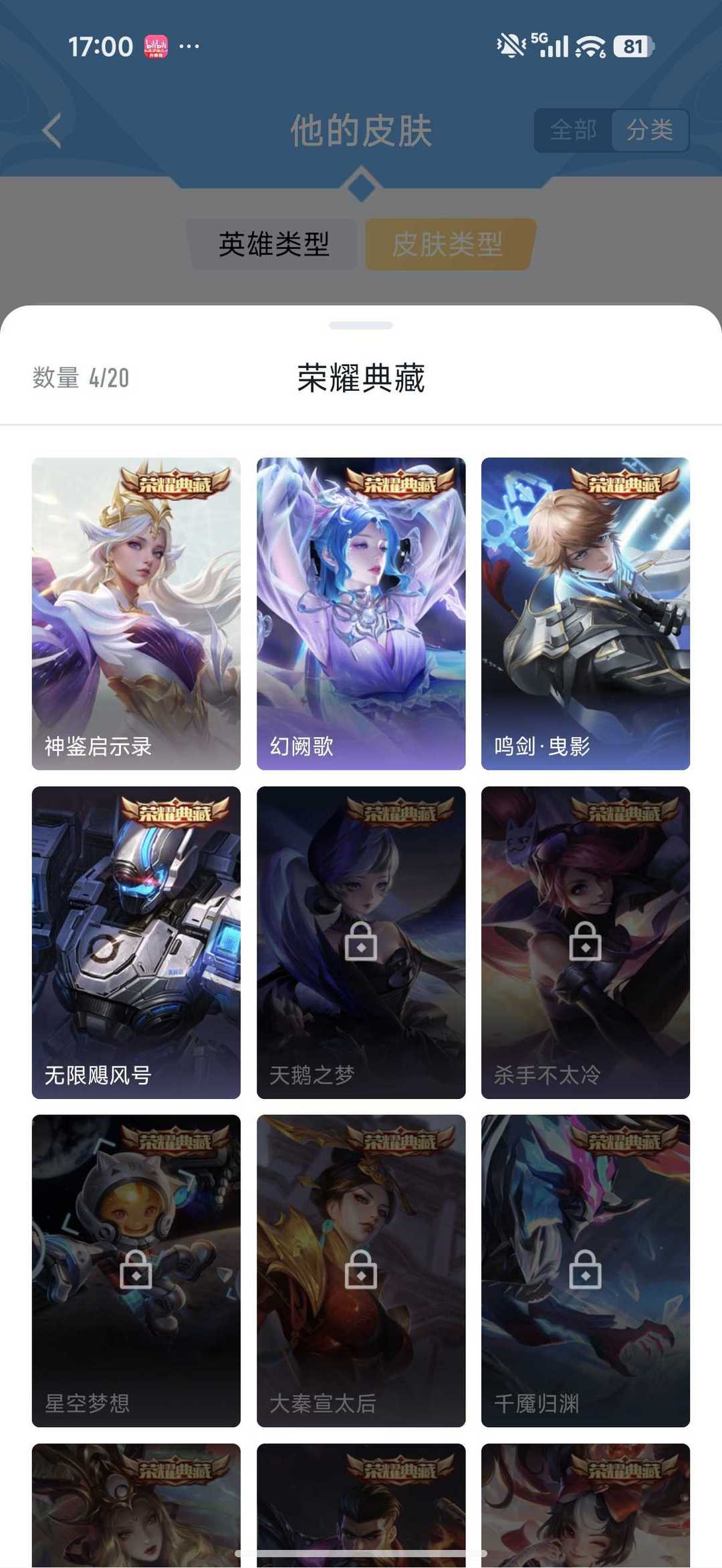Open the locked 杀手不太冷 skin

(x=586, y=942)
